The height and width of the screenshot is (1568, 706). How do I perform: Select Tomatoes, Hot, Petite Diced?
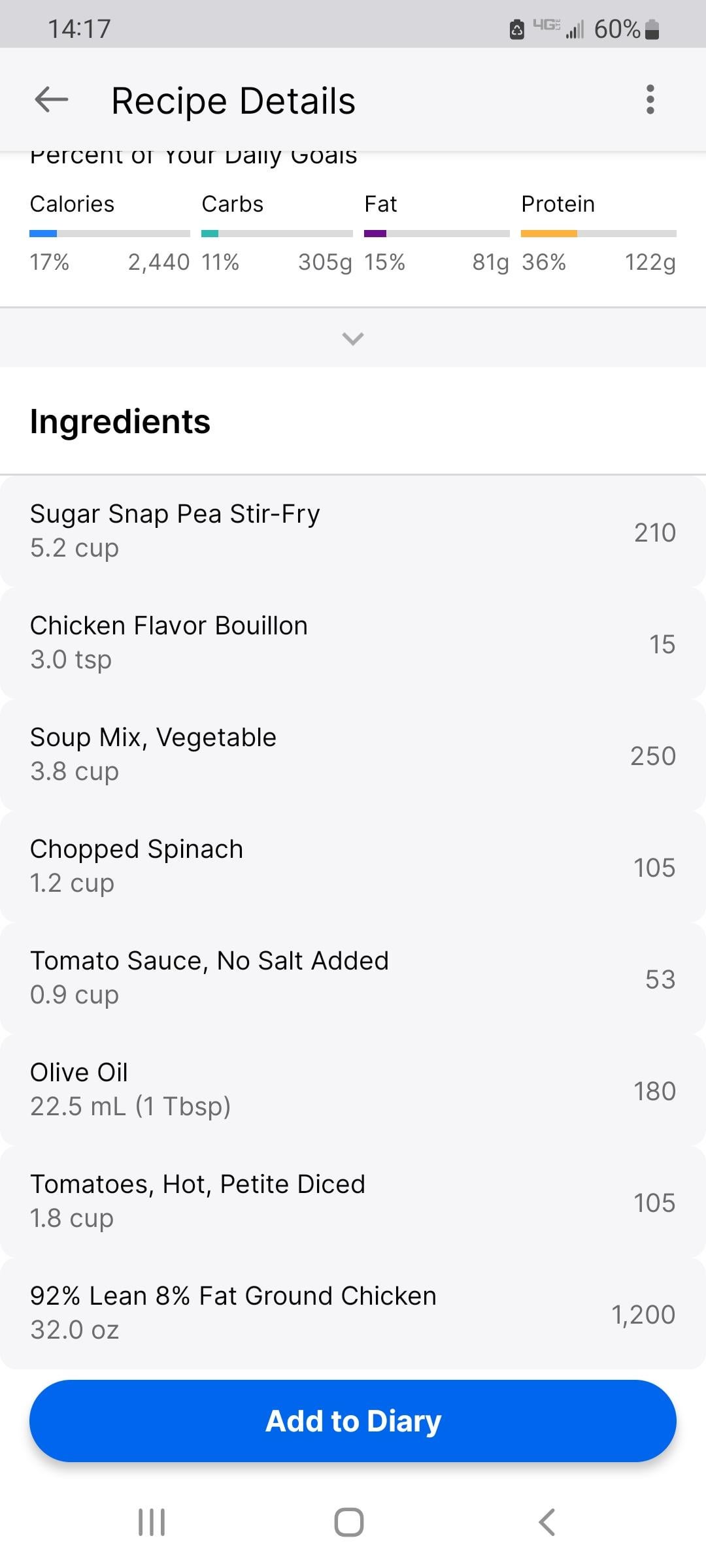click(x=353, y=1201)
